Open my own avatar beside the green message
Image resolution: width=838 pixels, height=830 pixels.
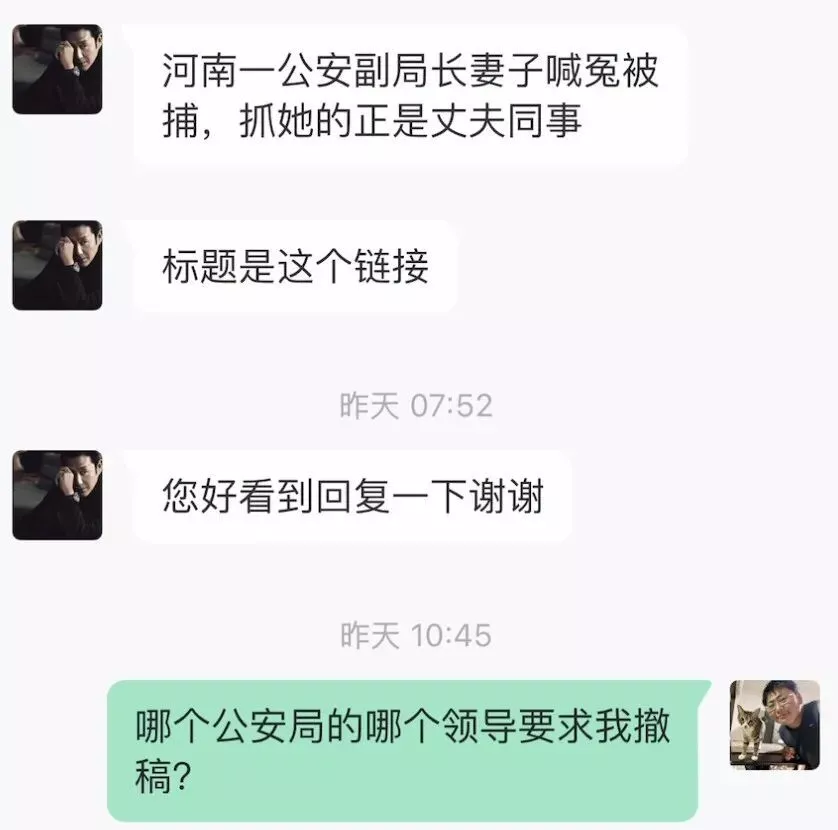pyautogui.click(x=774, y=725)
